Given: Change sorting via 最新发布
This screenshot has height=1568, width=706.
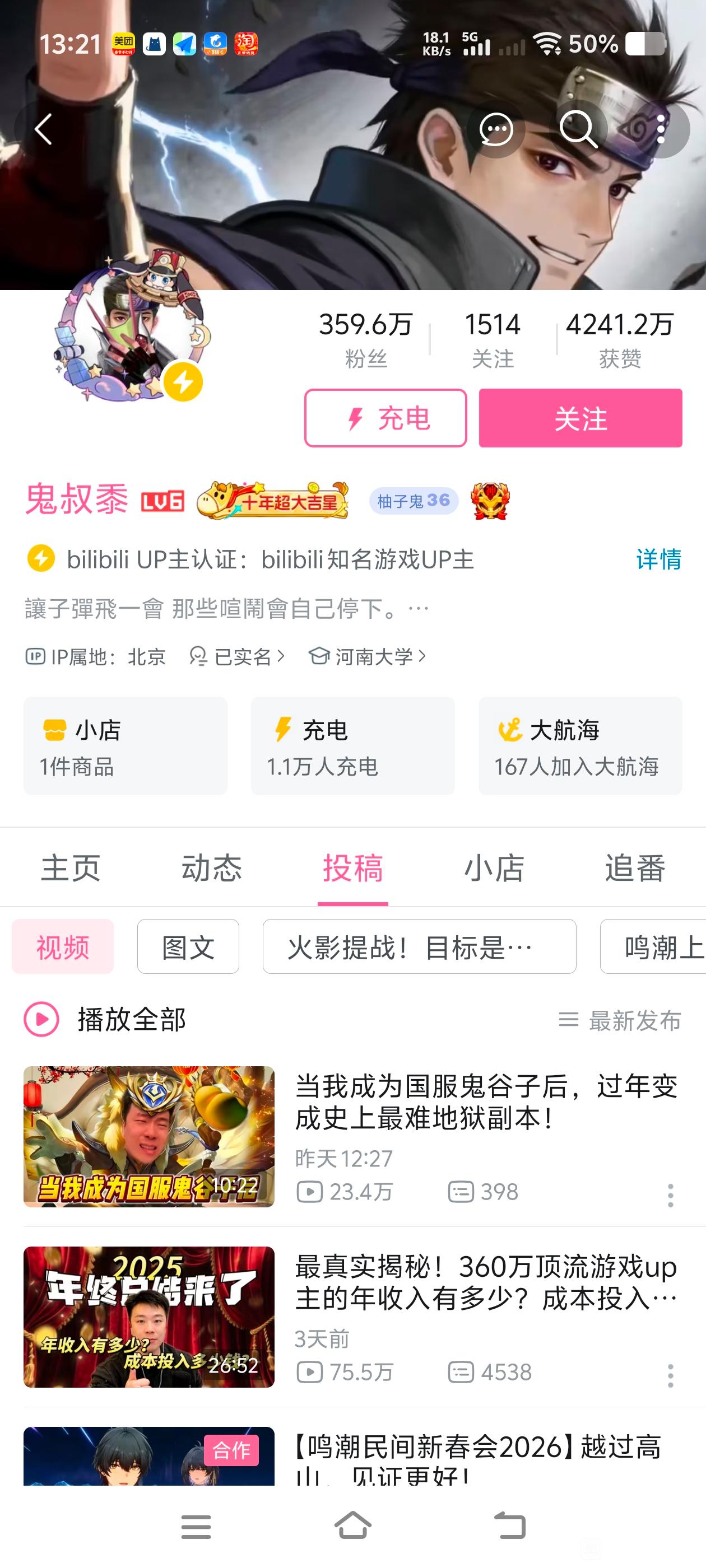Looking at the screenshot, I should (620, 1020).
